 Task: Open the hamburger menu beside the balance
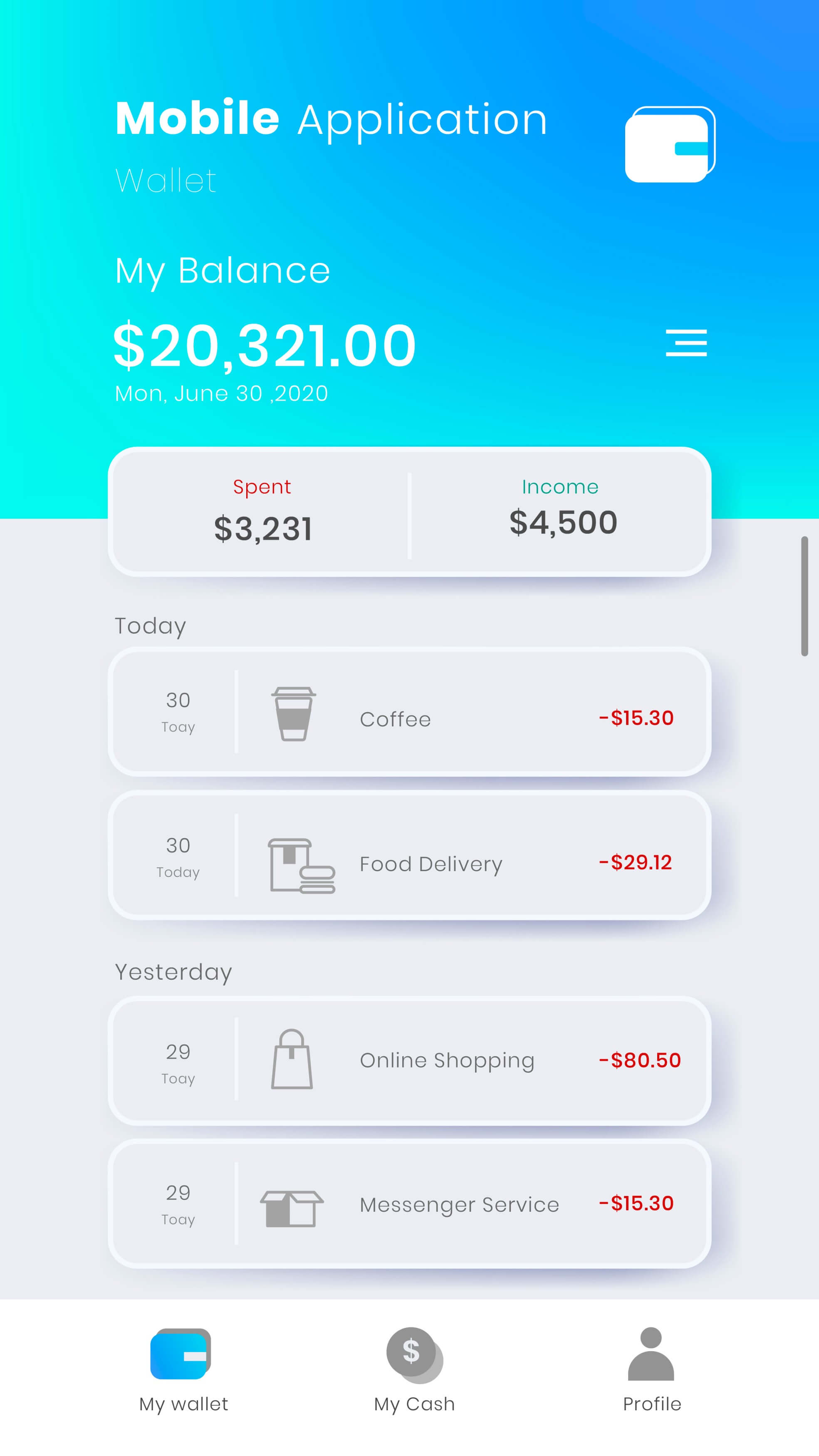click(x=685, y=342)
